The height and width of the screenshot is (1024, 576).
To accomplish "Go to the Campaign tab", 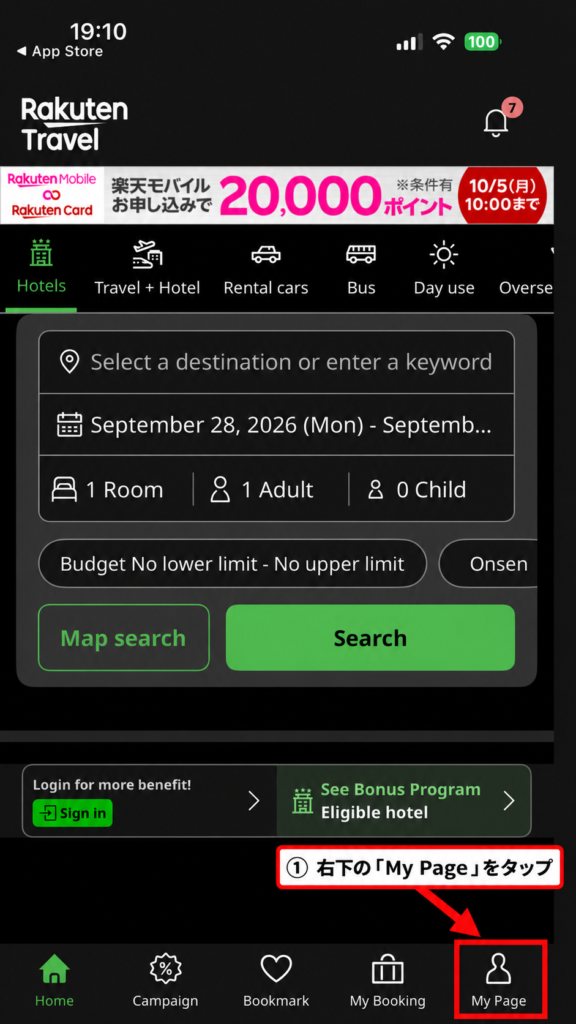I will [x=165, y=980].
